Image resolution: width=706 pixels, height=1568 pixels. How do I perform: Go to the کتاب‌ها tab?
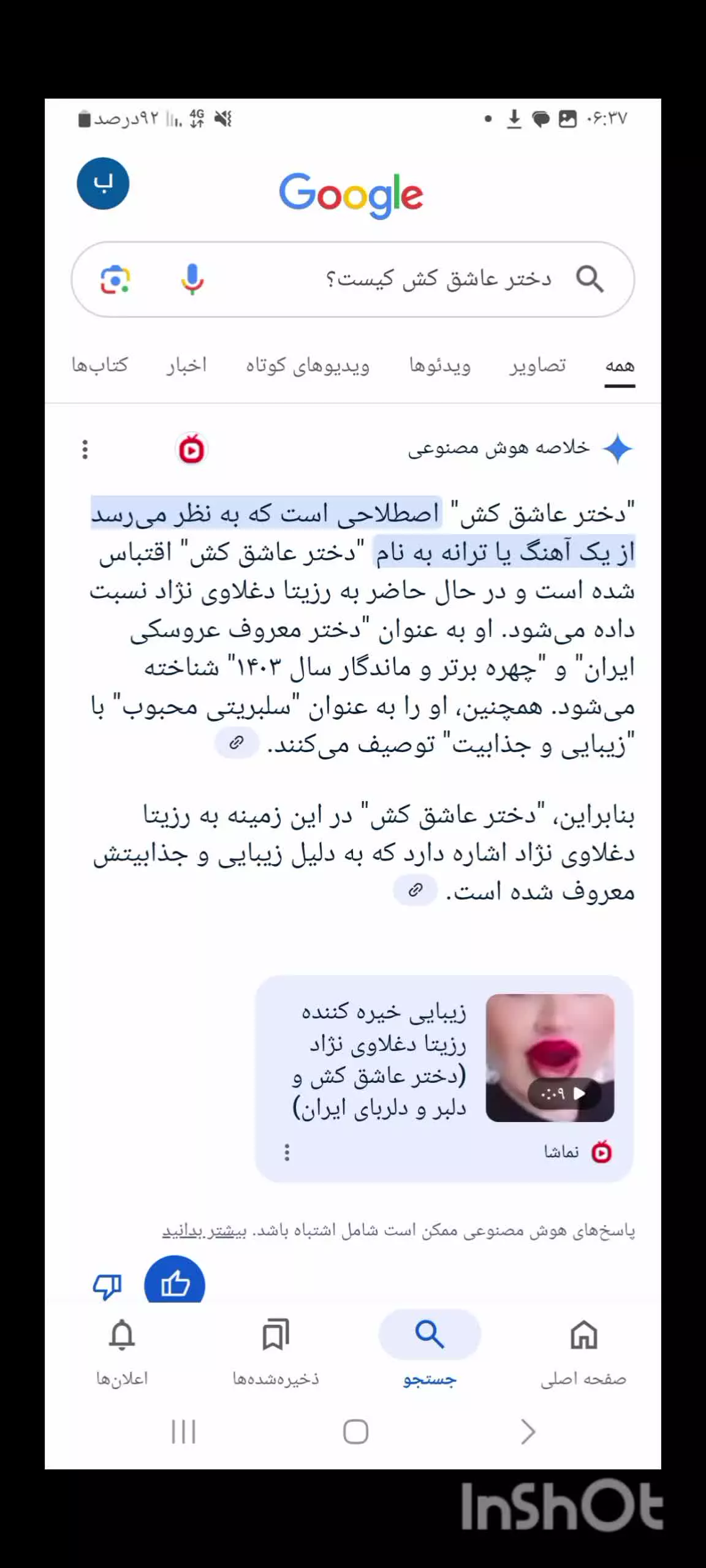[x=99, y=366]
